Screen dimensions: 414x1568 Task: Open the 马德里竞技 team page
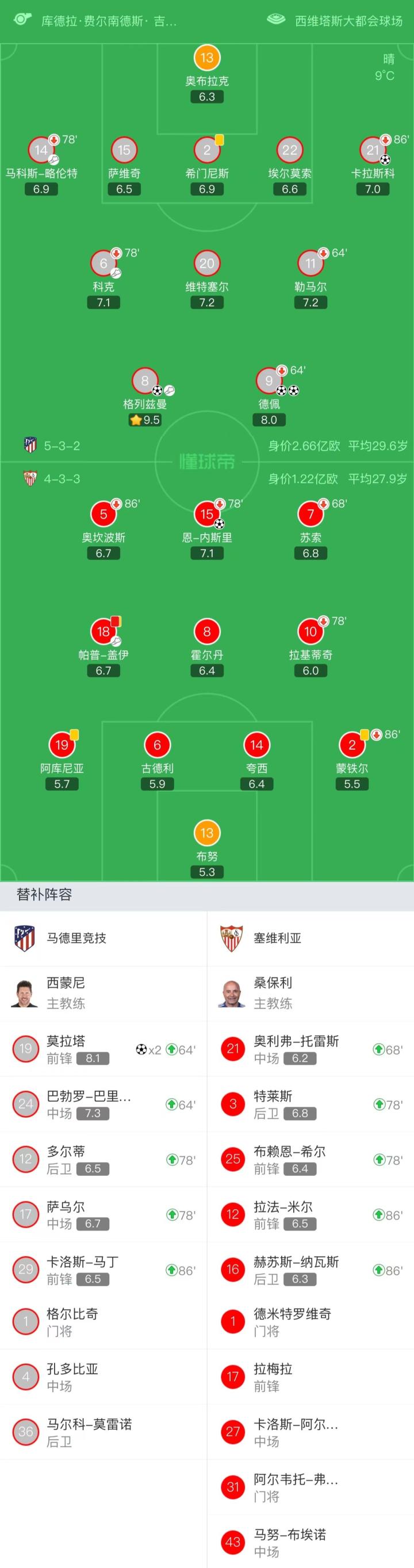pyautogui.click(x=103, y=938)
